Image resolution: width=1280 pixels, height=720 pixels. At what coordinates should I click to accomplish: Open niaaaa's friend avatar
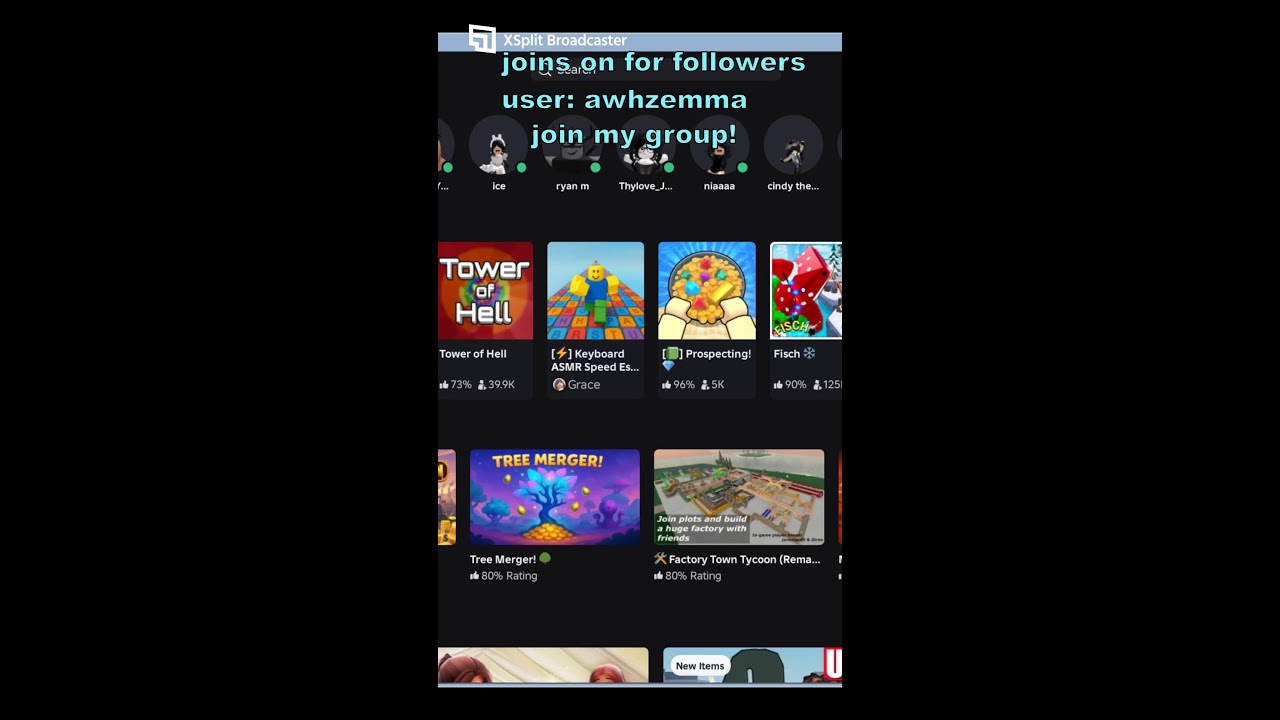pos(719,146)
